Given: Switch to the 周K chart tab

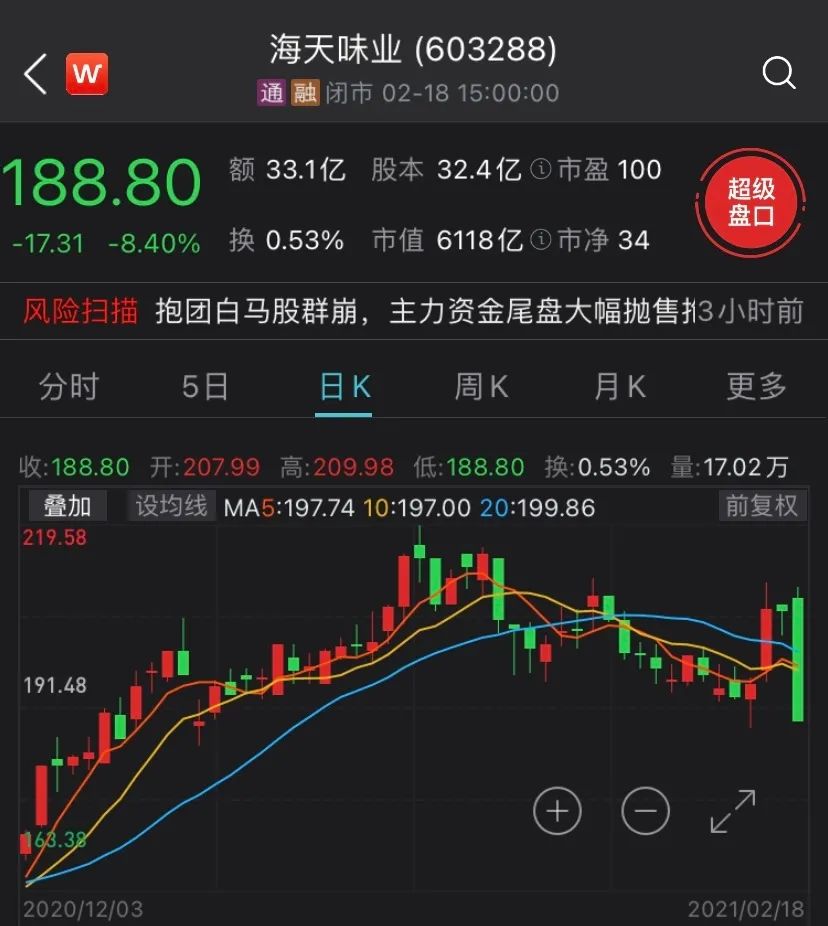Looking at the screenshot, I should tap(482, 386).
